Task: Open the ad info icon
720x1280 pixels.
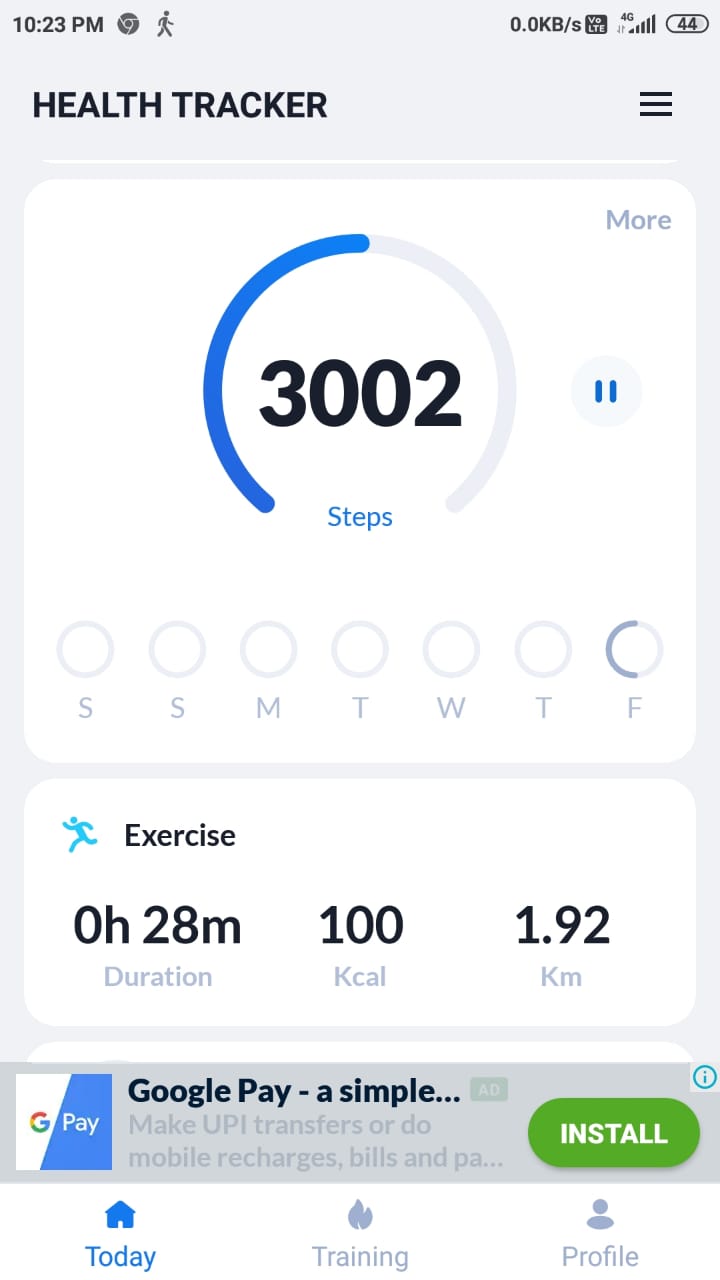Action: point(705,1077)
